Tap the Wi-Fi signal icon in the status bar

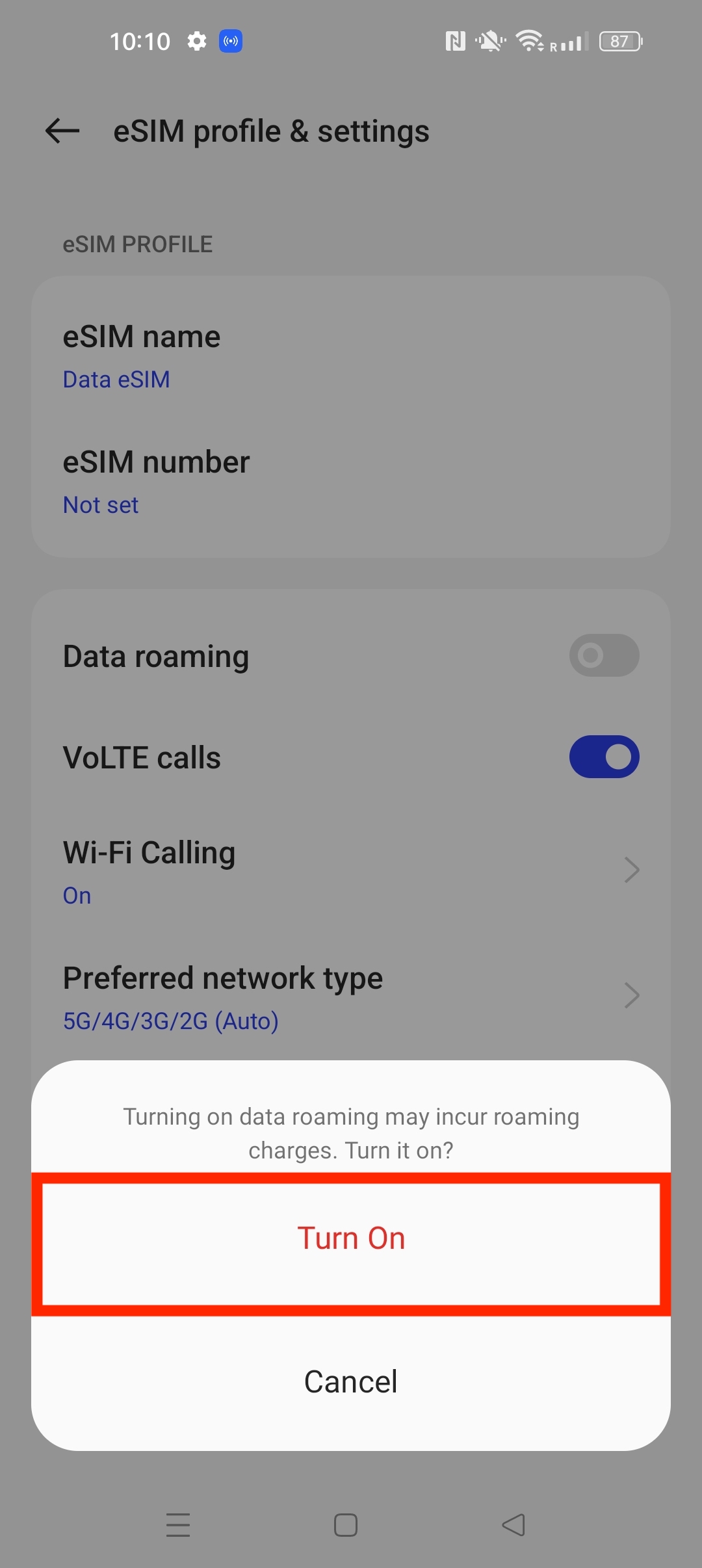click(x=528, y=40)
